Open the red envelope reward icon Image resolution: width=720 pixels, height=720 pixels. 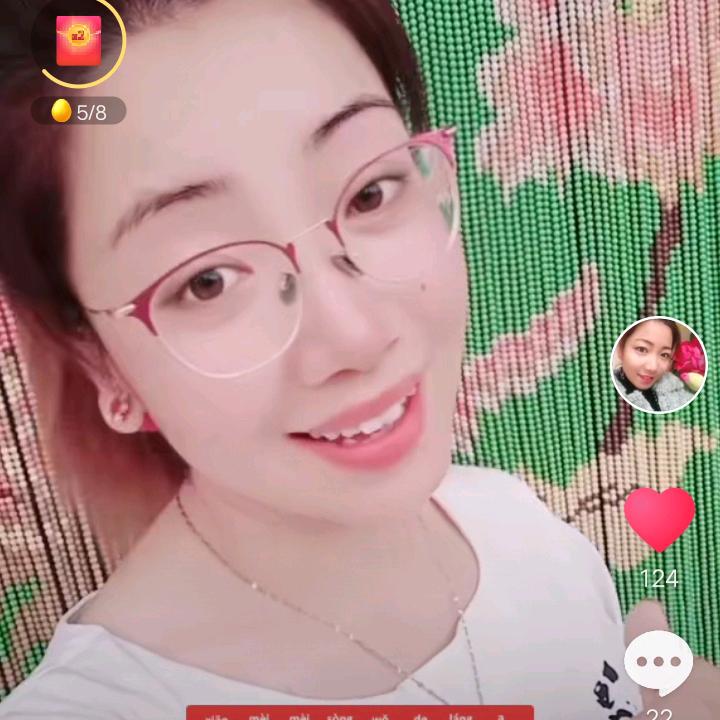78,41
